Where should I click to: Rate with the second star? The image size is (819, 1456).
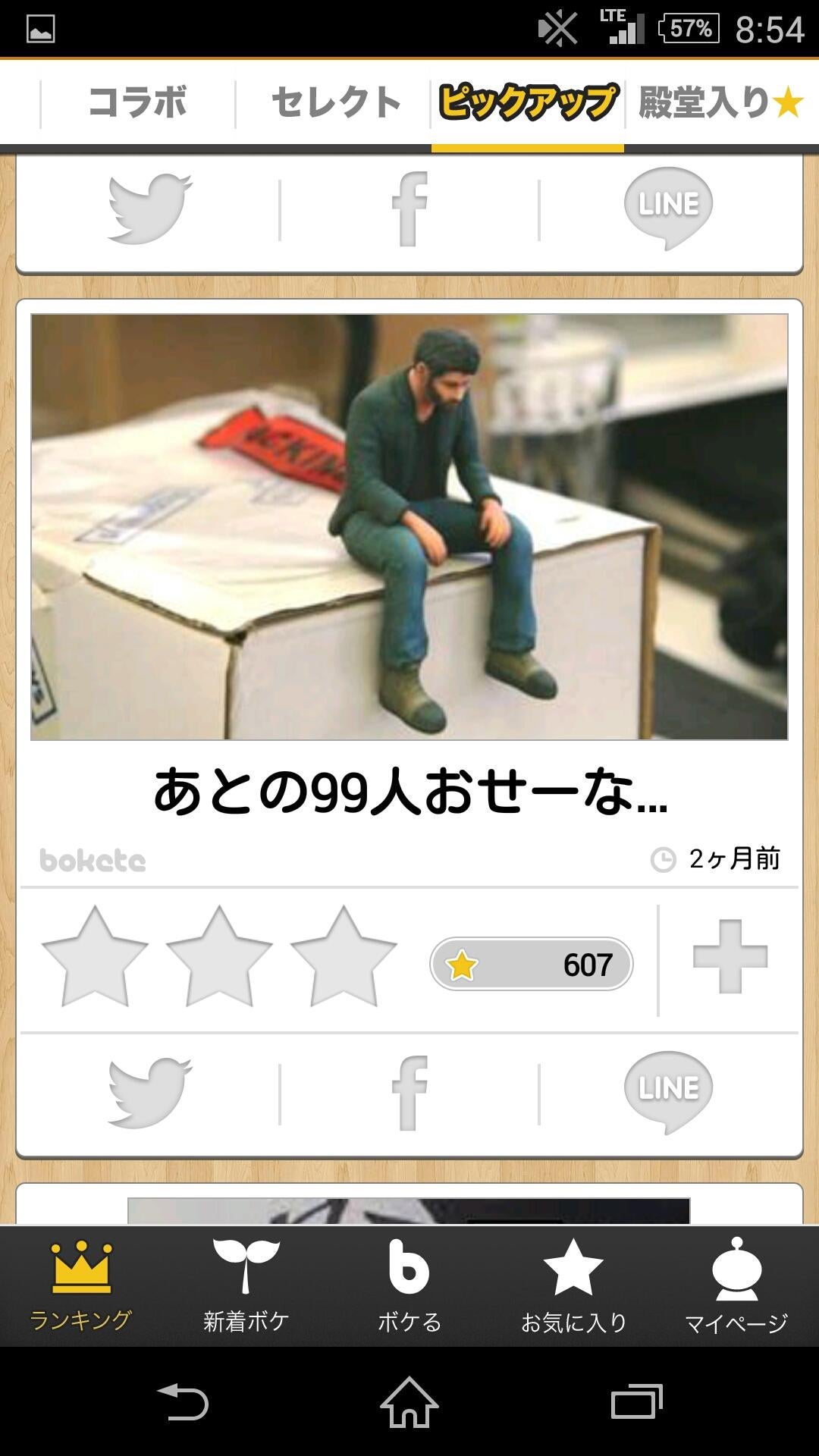coord(220,963)
